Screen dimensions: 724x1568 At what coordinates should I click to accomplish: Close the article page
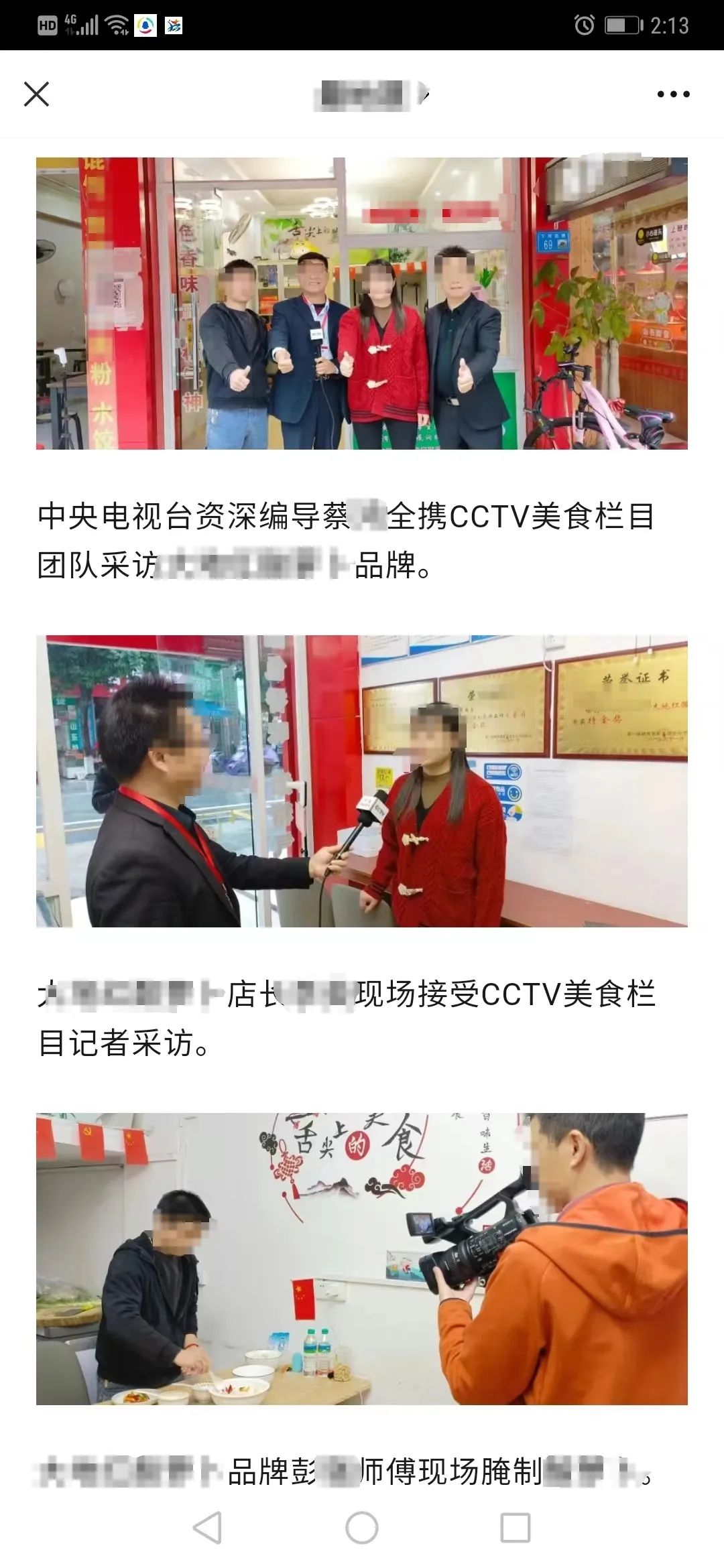pyautogui.click(x=36, y=94)
